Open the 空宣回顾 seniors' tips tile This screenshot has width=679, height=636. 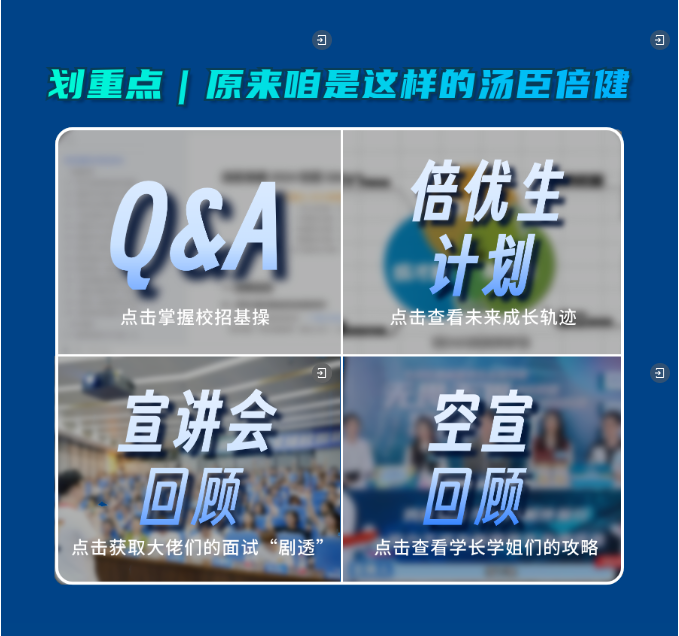tap(482, 468)
